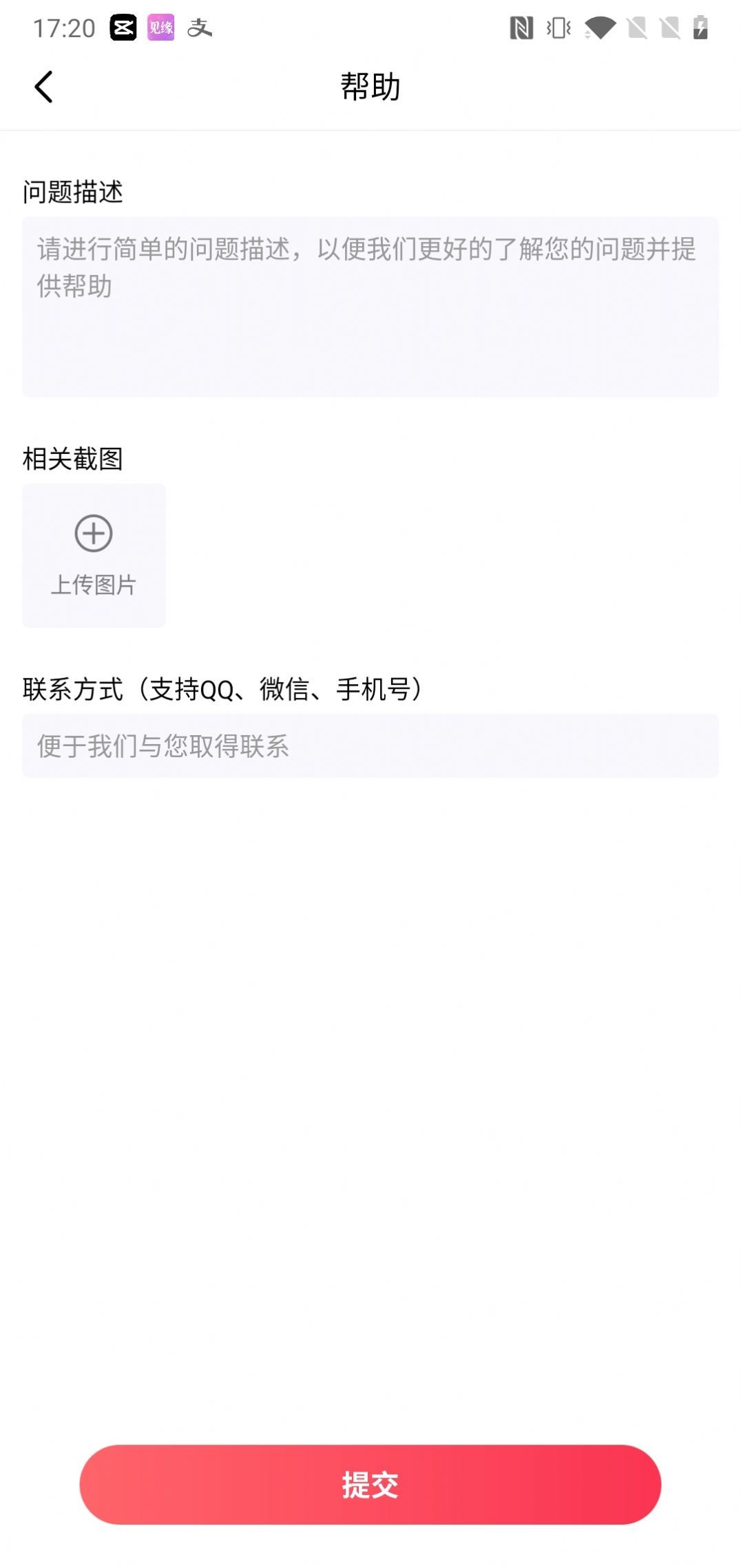Tap the 见缘 notification icon in the status bar
This screenshot has width=741, height=1568.
click(x=160, y=28)
